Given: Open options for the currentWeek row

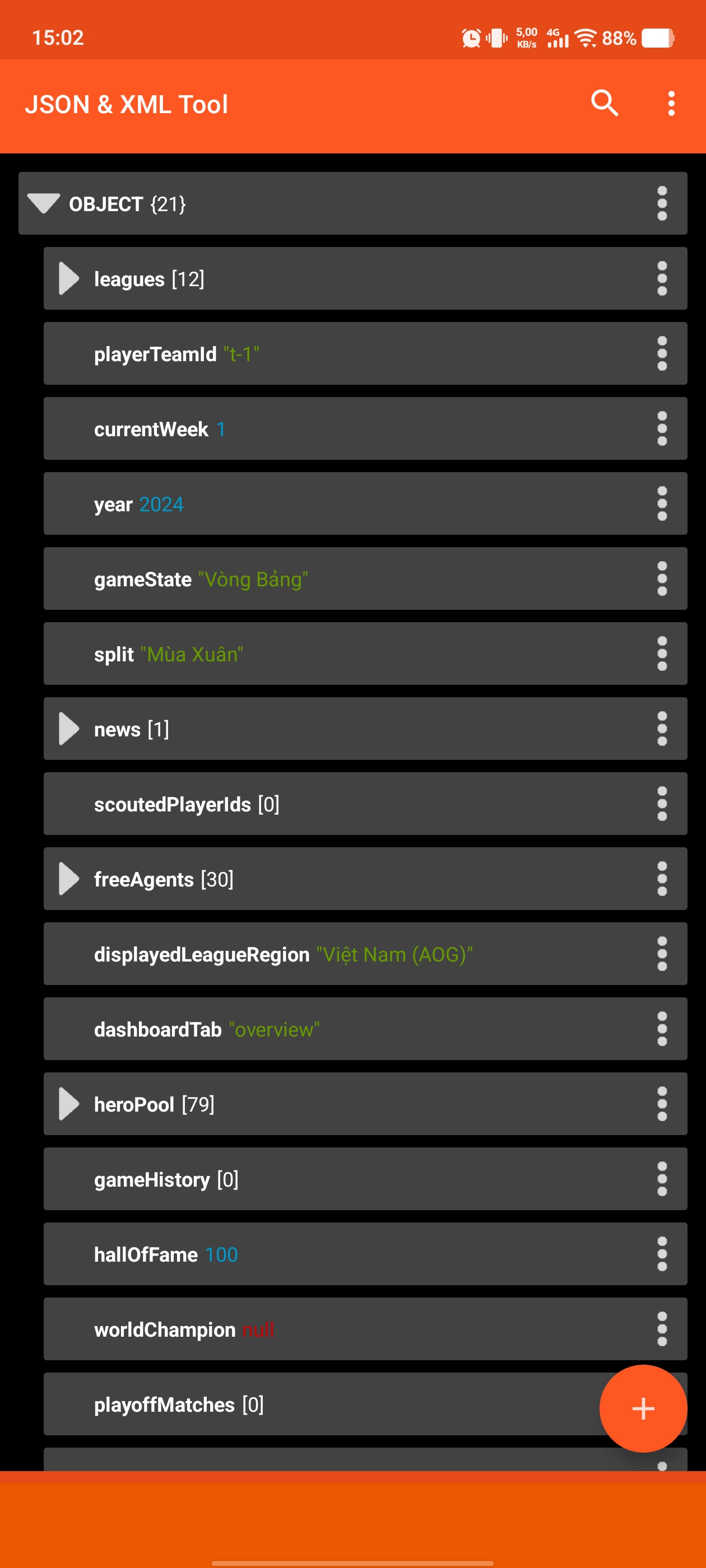Looking at the screenshot, I should [x=662, y=428].
